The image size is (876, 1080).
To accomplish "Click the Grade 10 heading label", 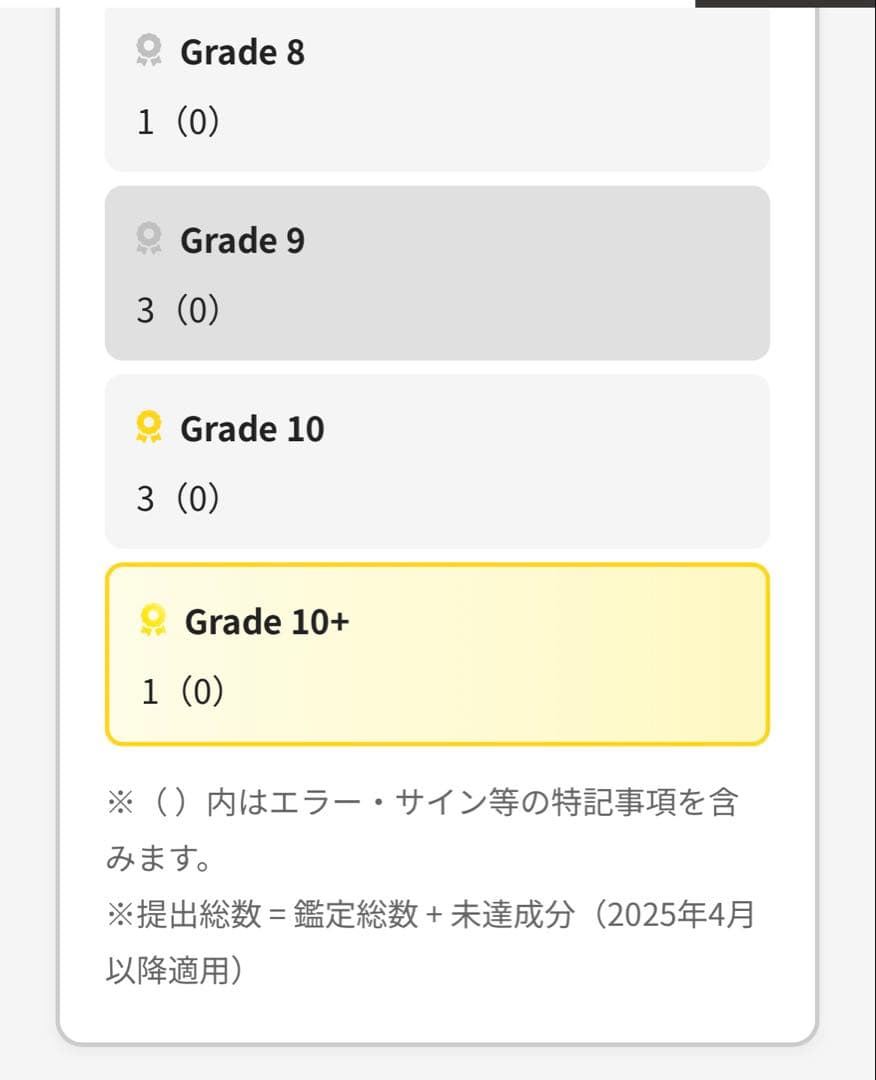I will [x=252, y=428].
